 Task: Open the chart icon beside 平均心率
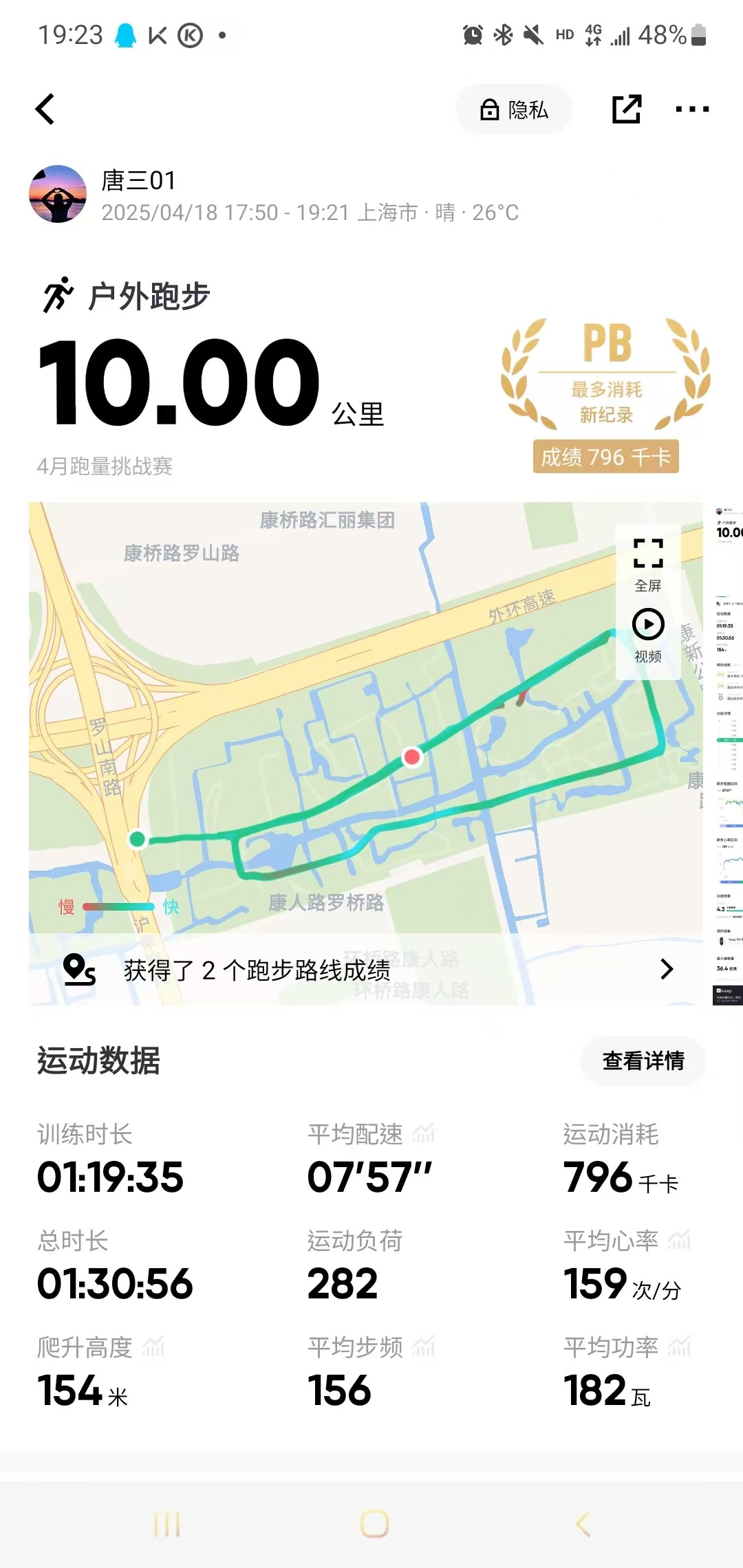tap(679, 1239)
